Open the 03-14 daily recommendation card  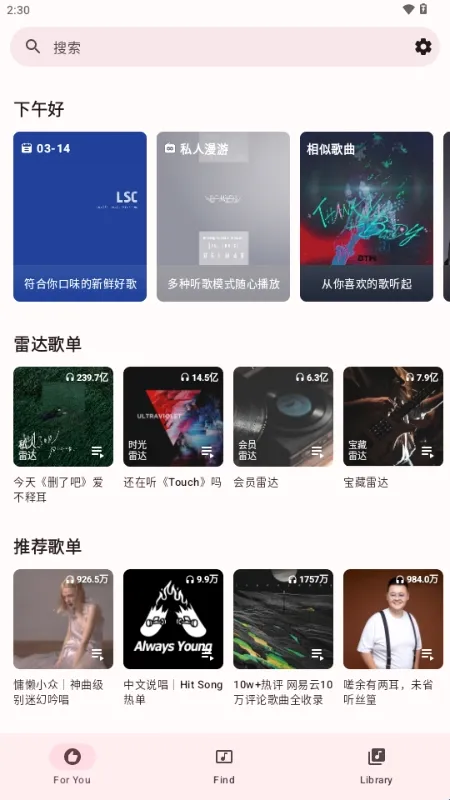pyautogui.click(x=80, y=217)
